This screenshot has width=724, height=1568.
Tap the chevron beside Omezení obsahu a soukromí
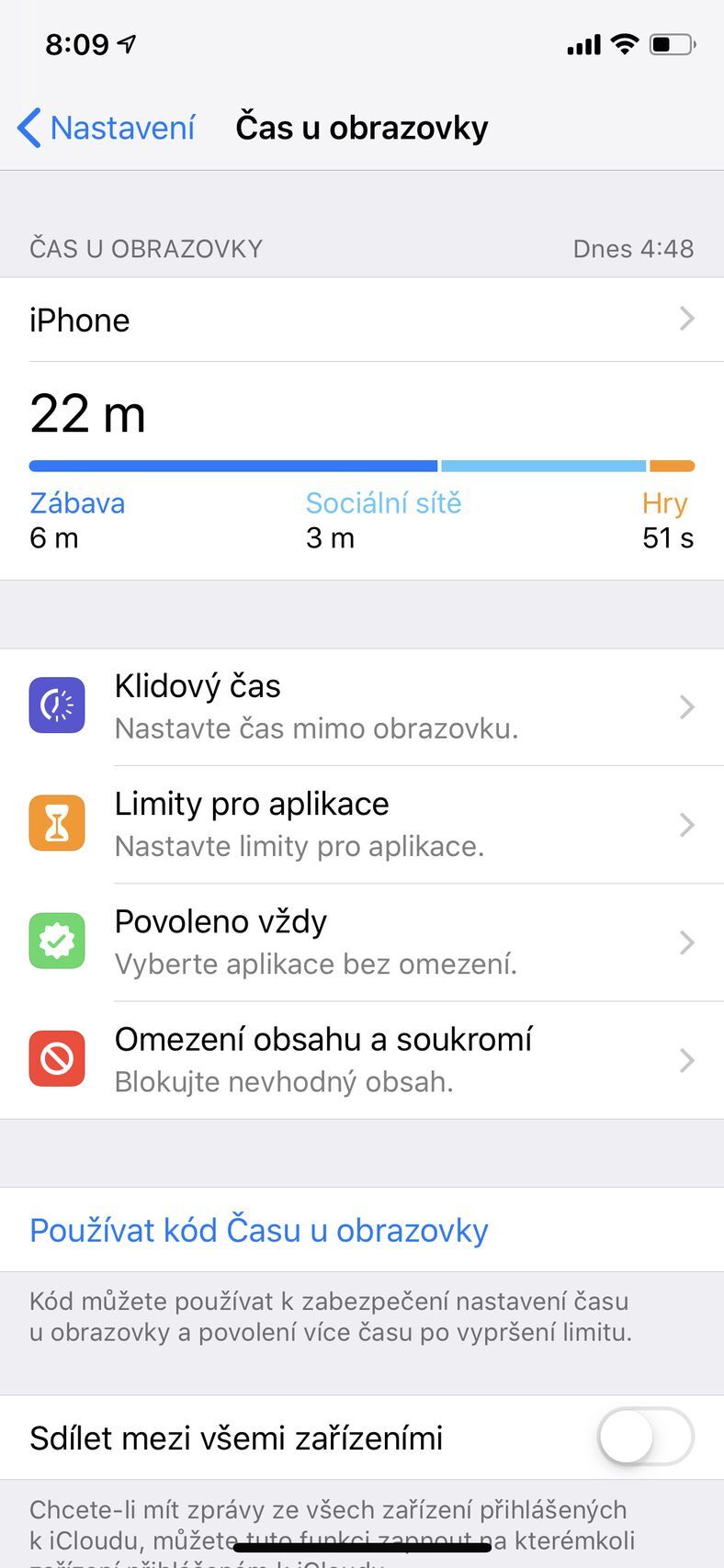[685, 1060]
